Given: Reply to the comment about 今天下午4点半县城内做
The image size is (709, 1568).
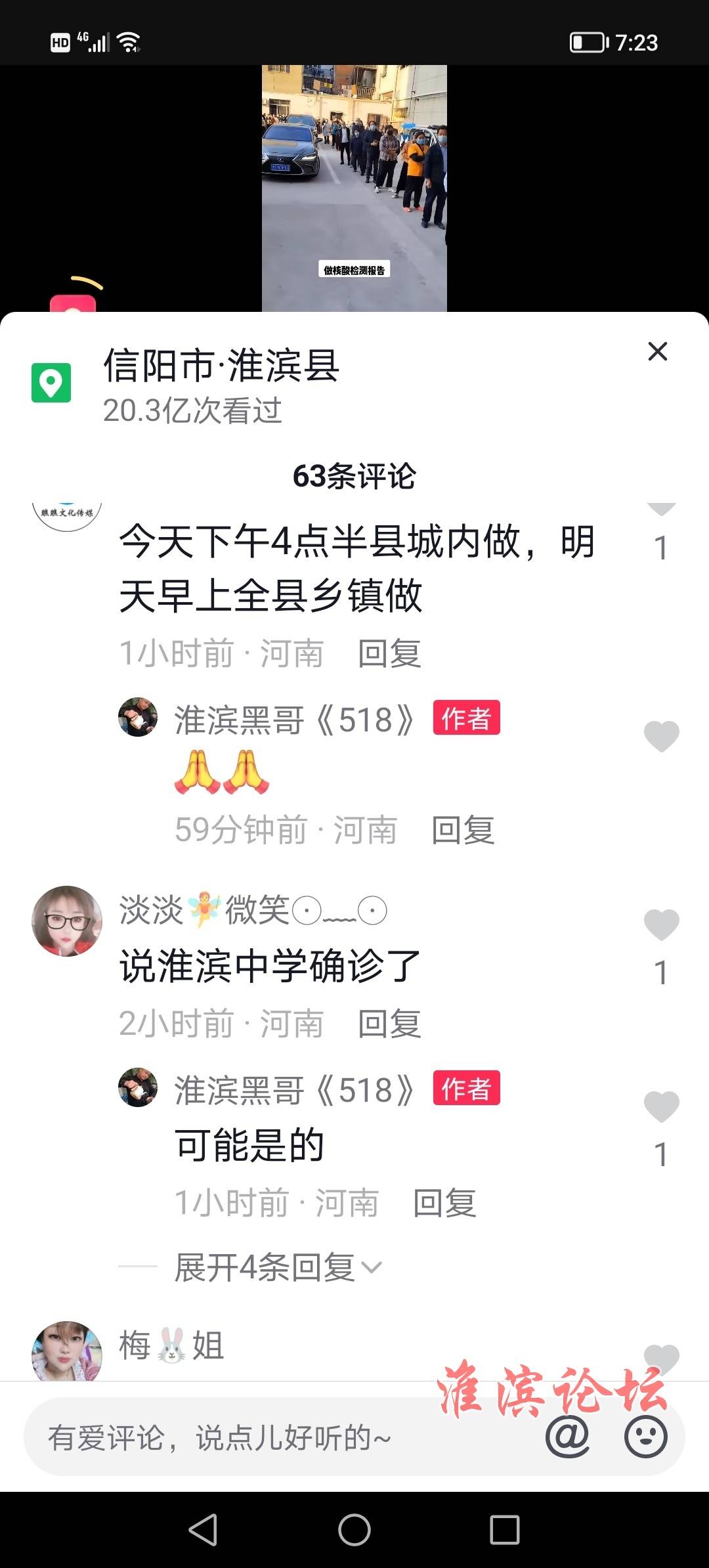Looking at the screenshot, I should coord(389,654).
